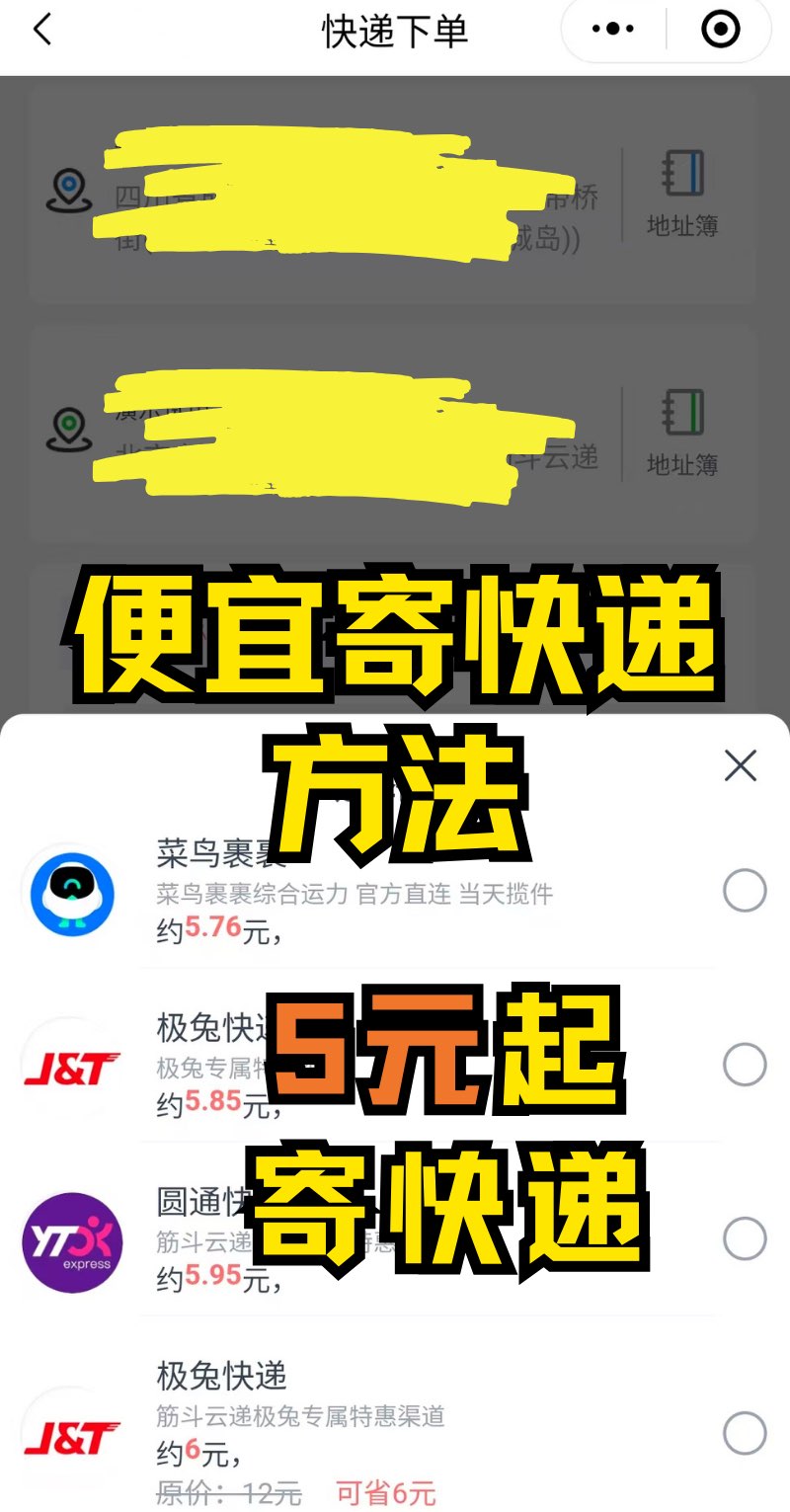Choose 极兔快递 at 5.85元

744,1065
